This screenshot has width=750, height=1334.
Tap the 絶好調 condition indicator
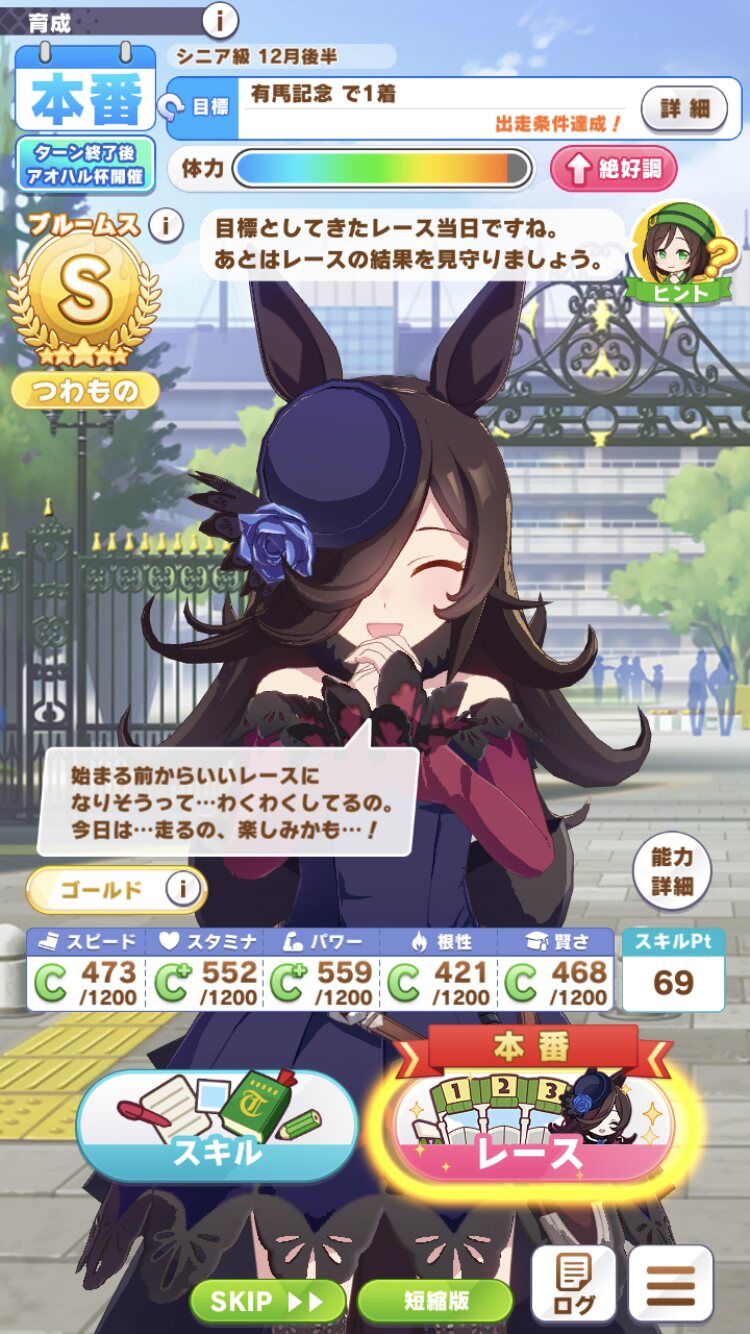click(x=613, y=169)
